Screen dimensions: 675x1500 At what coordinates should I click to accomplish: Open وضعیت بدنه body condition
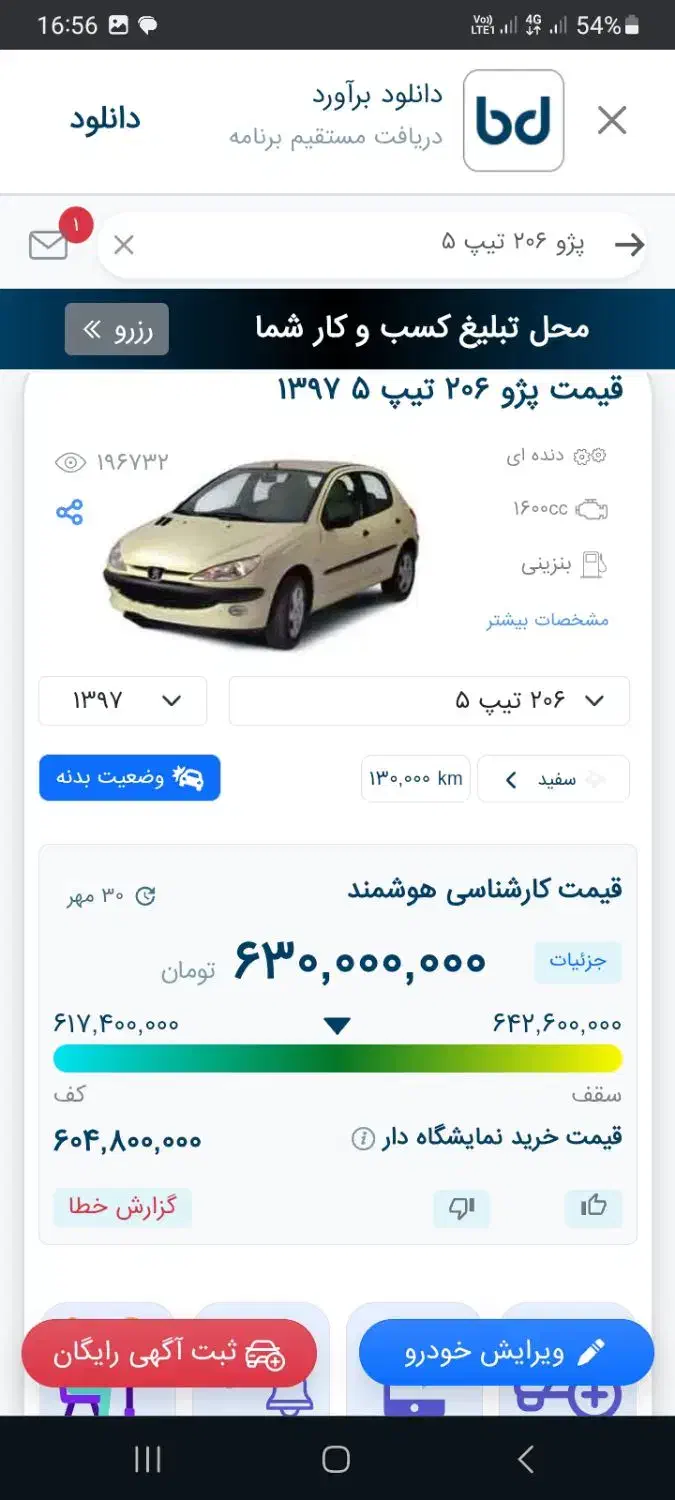(x=130, y=778)
